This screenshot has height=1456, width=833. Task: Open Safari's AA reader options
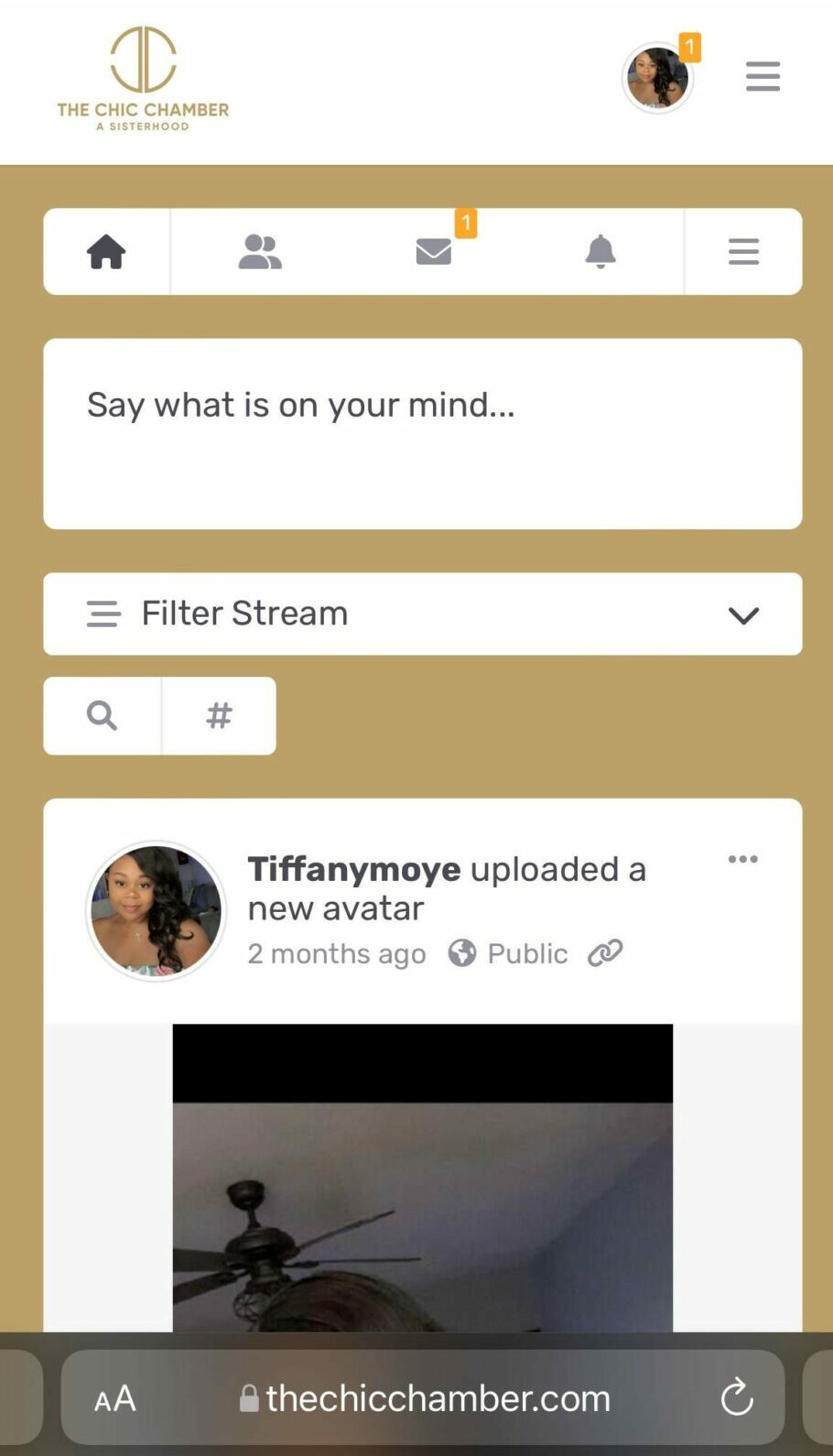pyautogui.click(x=115, y=1398)
